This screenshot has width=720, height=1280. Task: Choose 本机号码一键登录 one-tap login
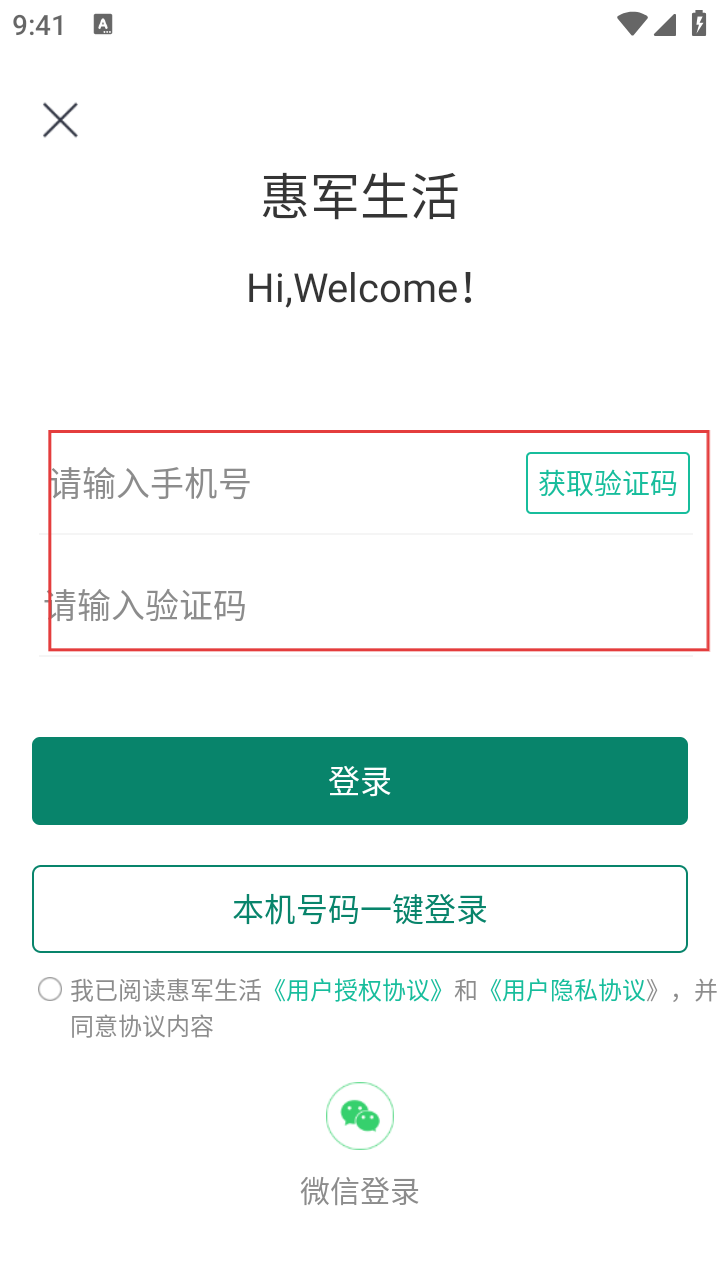tap(360, 909)
